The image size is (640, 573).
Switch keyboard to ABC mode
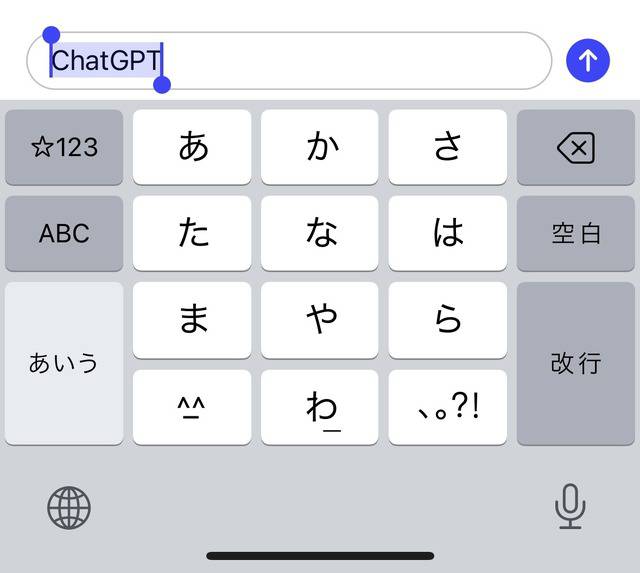tap(64, 234)
